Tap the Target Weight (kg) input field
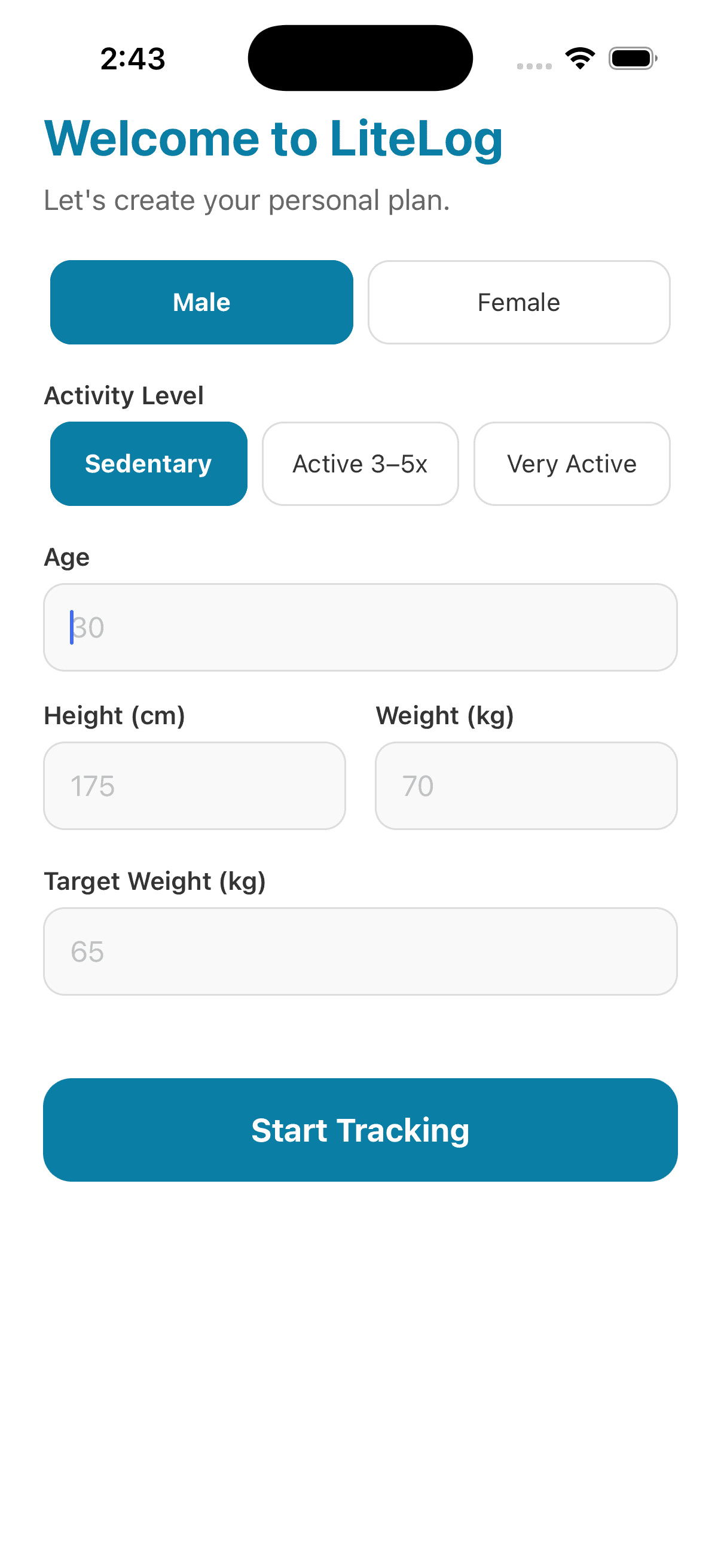The height and width of the screenshot is (1568, 721). 359,951
